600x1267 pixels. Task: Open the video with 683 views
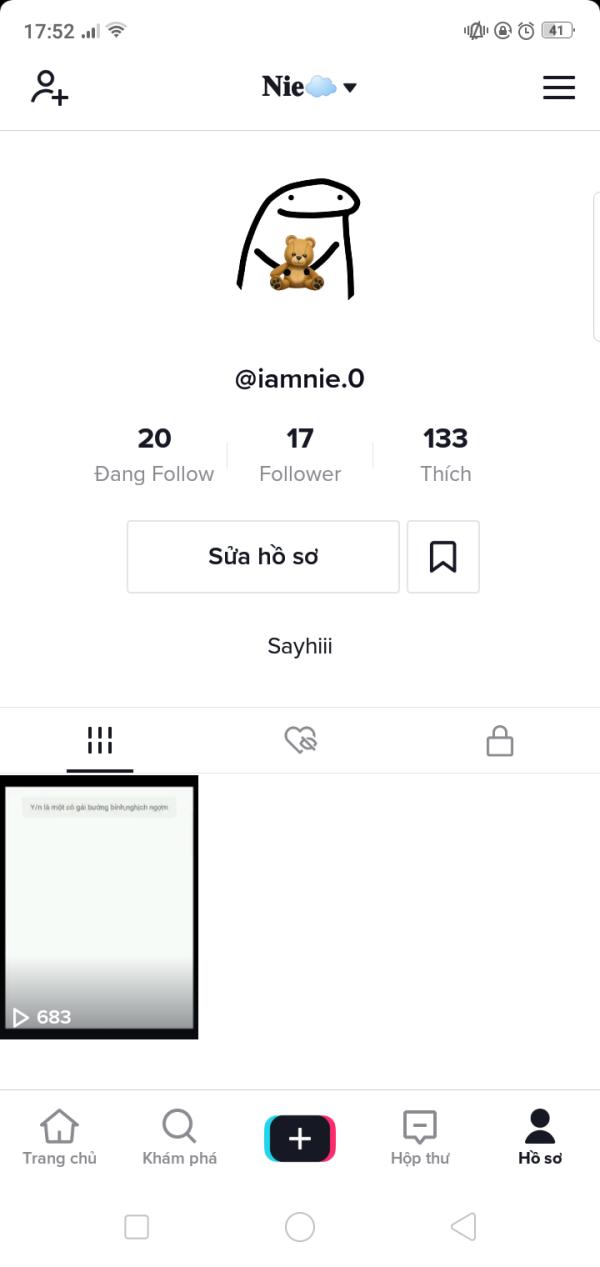pos(99,907)
